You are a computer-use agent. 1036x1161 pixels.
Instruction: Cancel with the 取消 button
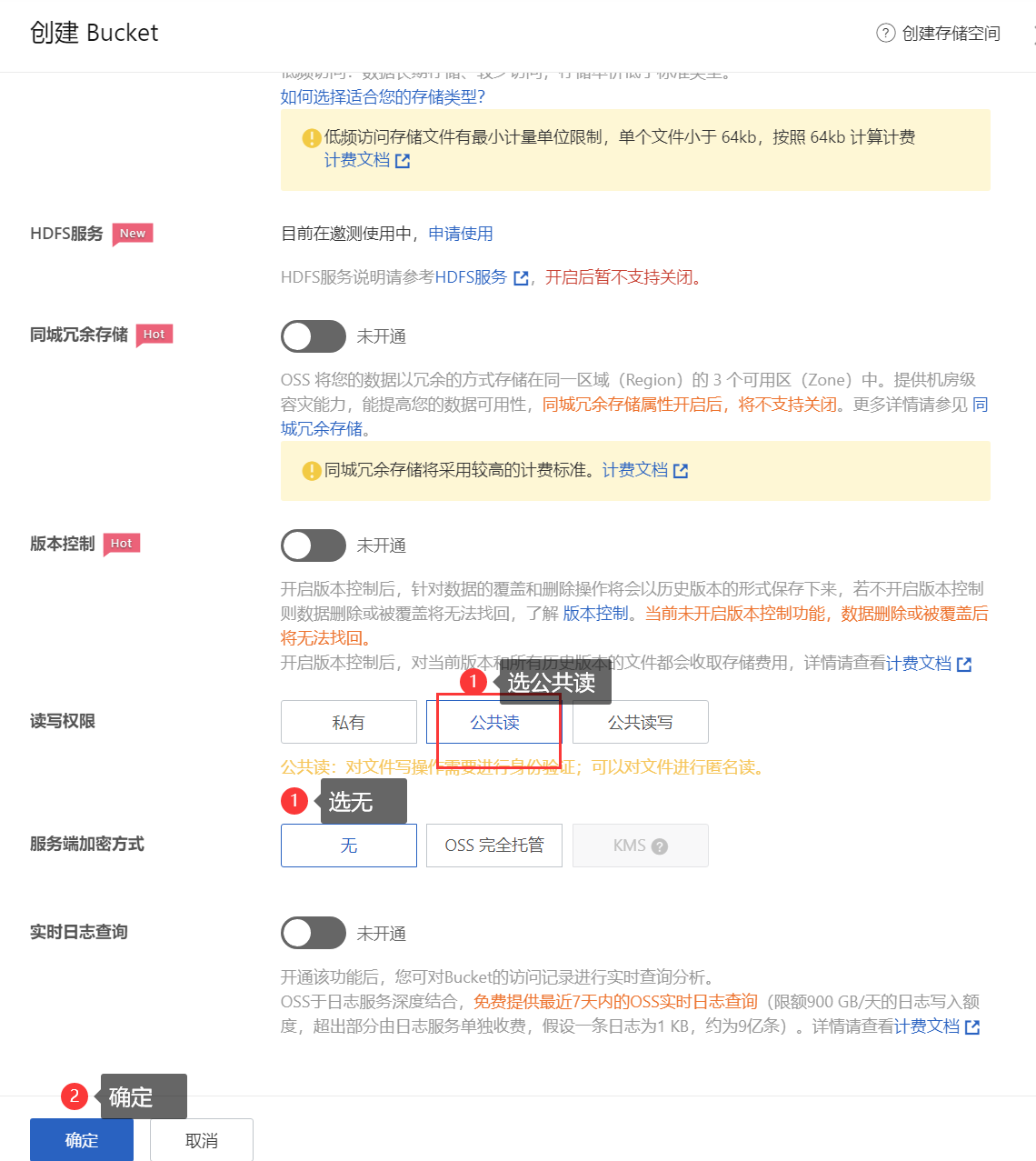pos(201,1140)
